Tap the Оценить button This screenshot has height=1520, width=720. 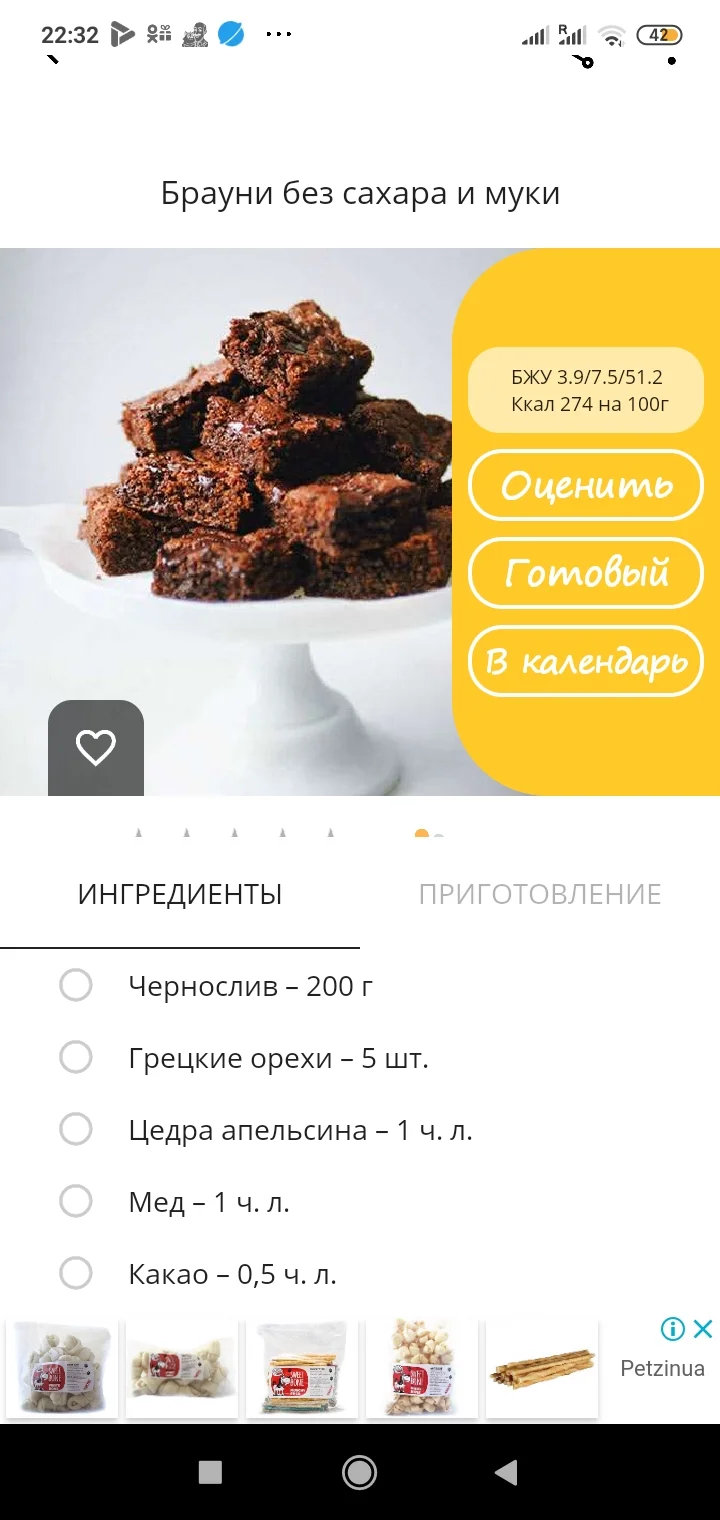pos(586,486)
